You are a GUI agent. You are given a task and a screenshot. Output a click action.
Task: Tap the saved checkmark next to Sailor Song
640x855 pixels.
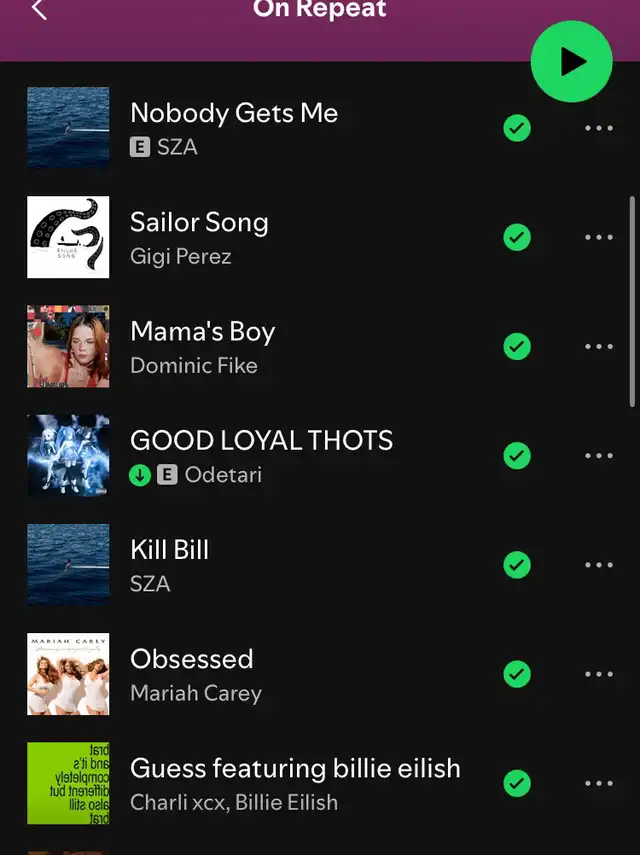point(517,237)
